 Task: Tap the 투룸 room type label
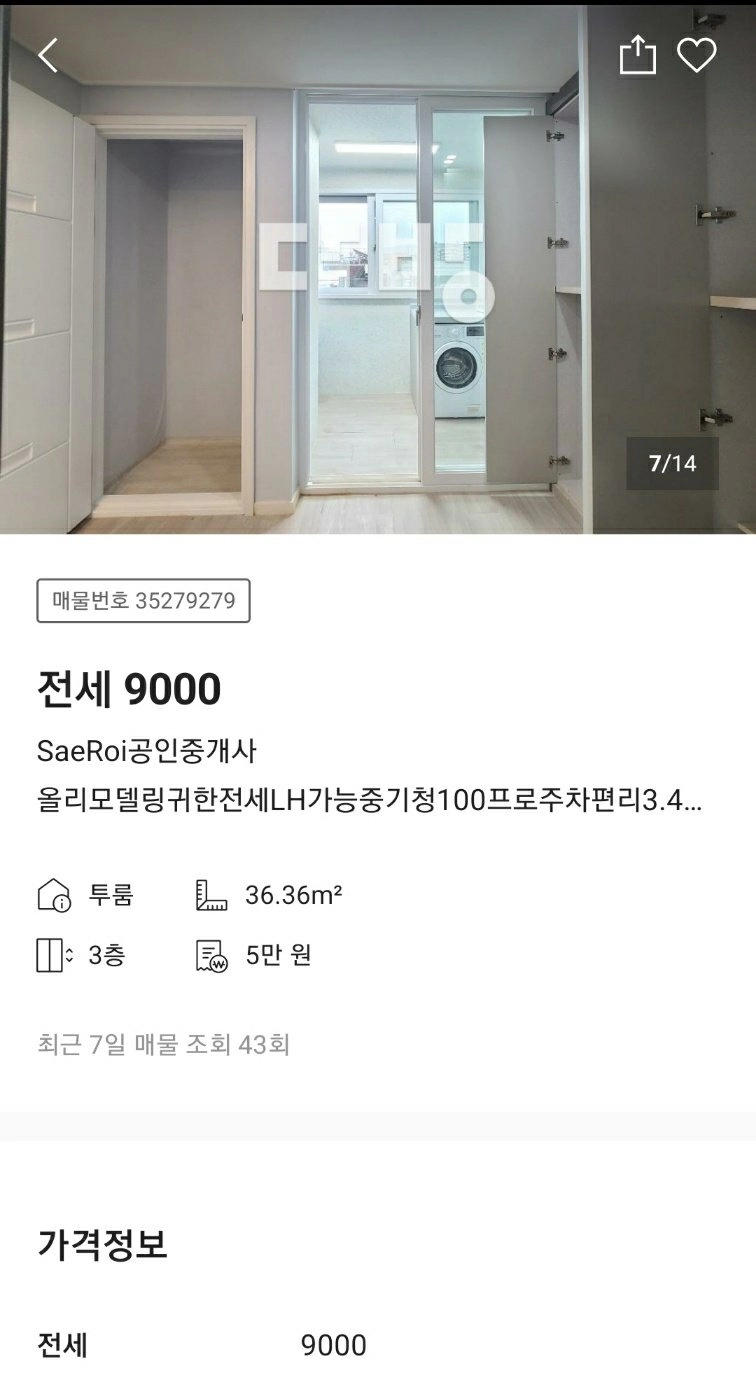[112, 895]
